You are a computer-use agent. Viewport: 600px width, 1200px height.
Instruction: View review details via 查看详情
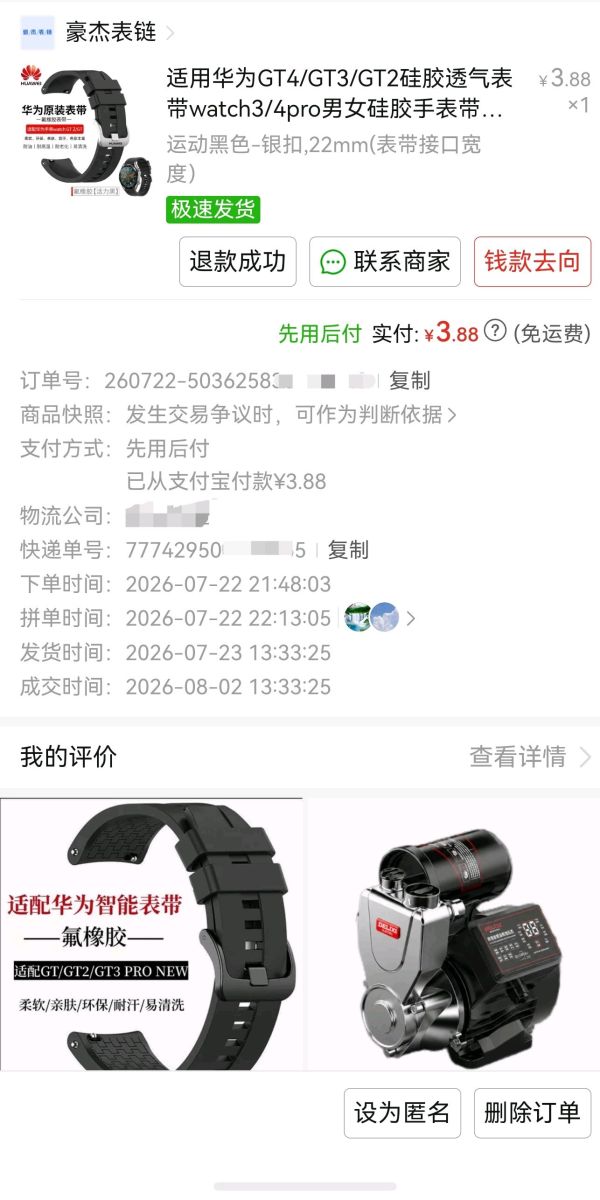(x=530, y=757)
